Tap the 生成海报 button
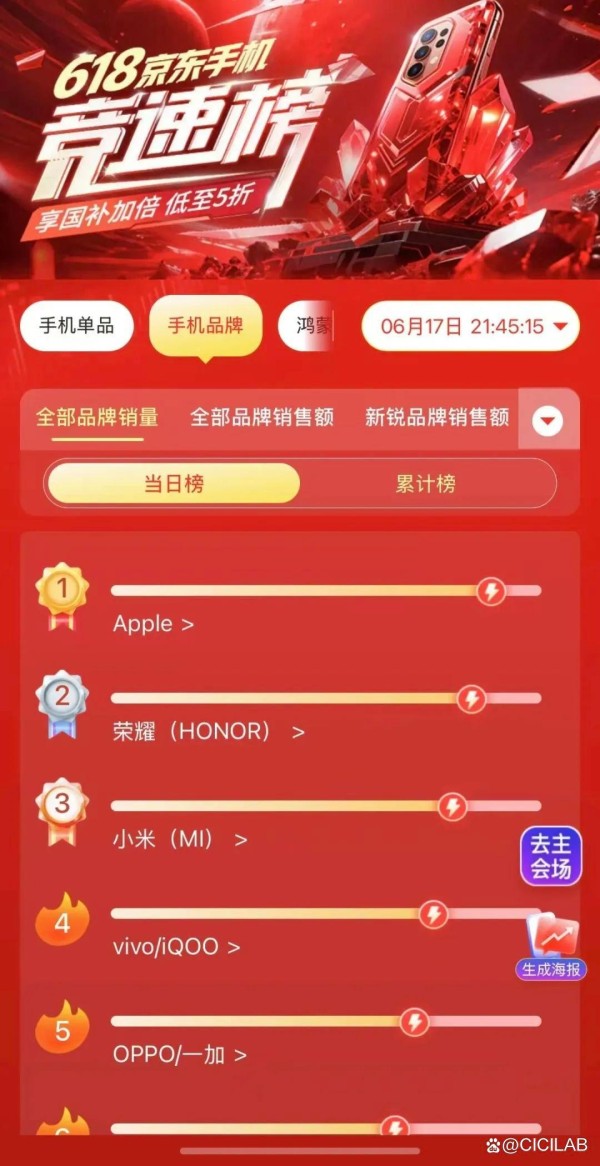The width and height of the screenshot is (600, 1166). (550, 945)
